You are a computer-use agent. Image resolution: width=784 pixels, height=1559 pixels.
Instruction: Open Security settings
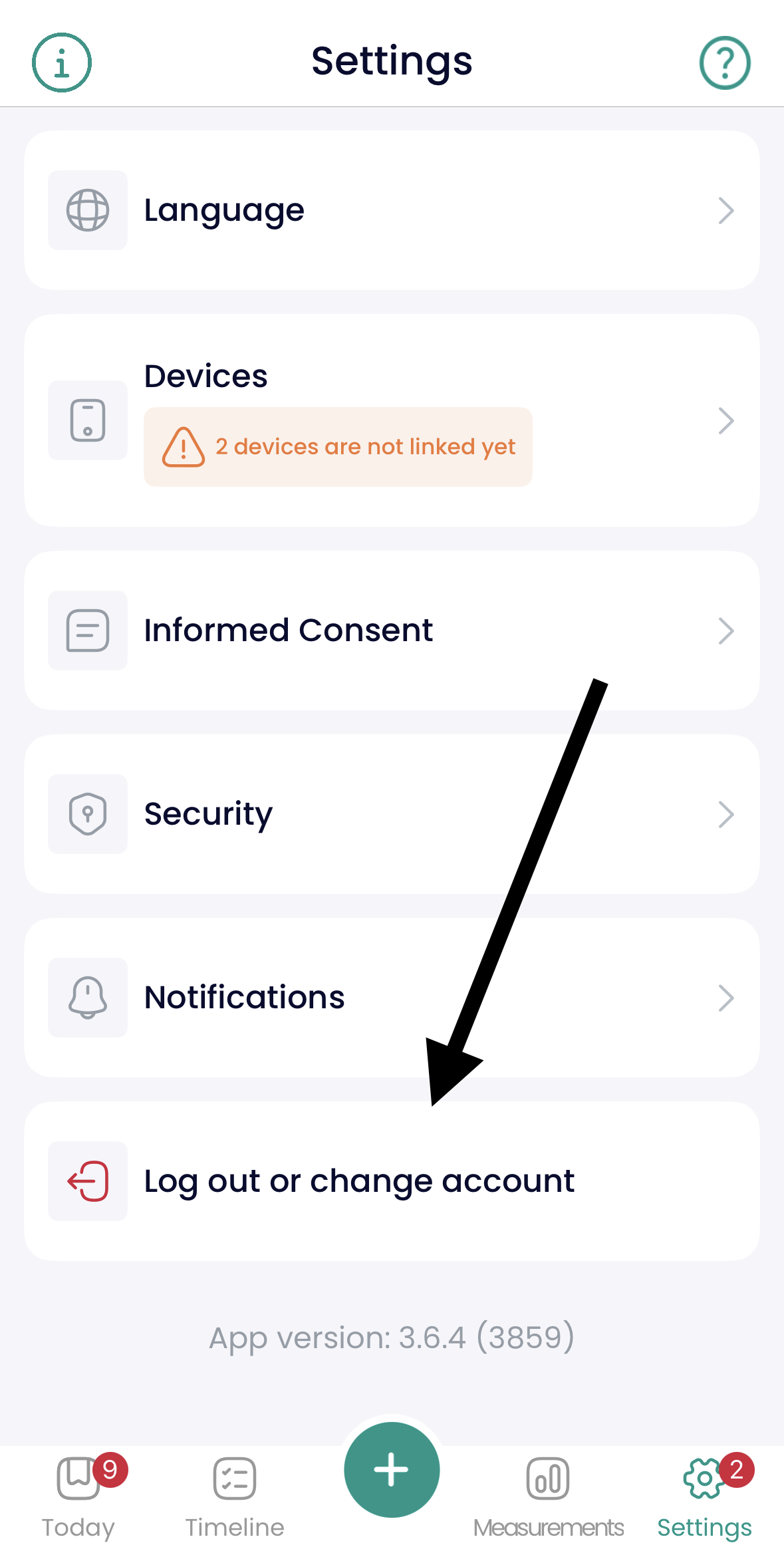coord(392,814)
